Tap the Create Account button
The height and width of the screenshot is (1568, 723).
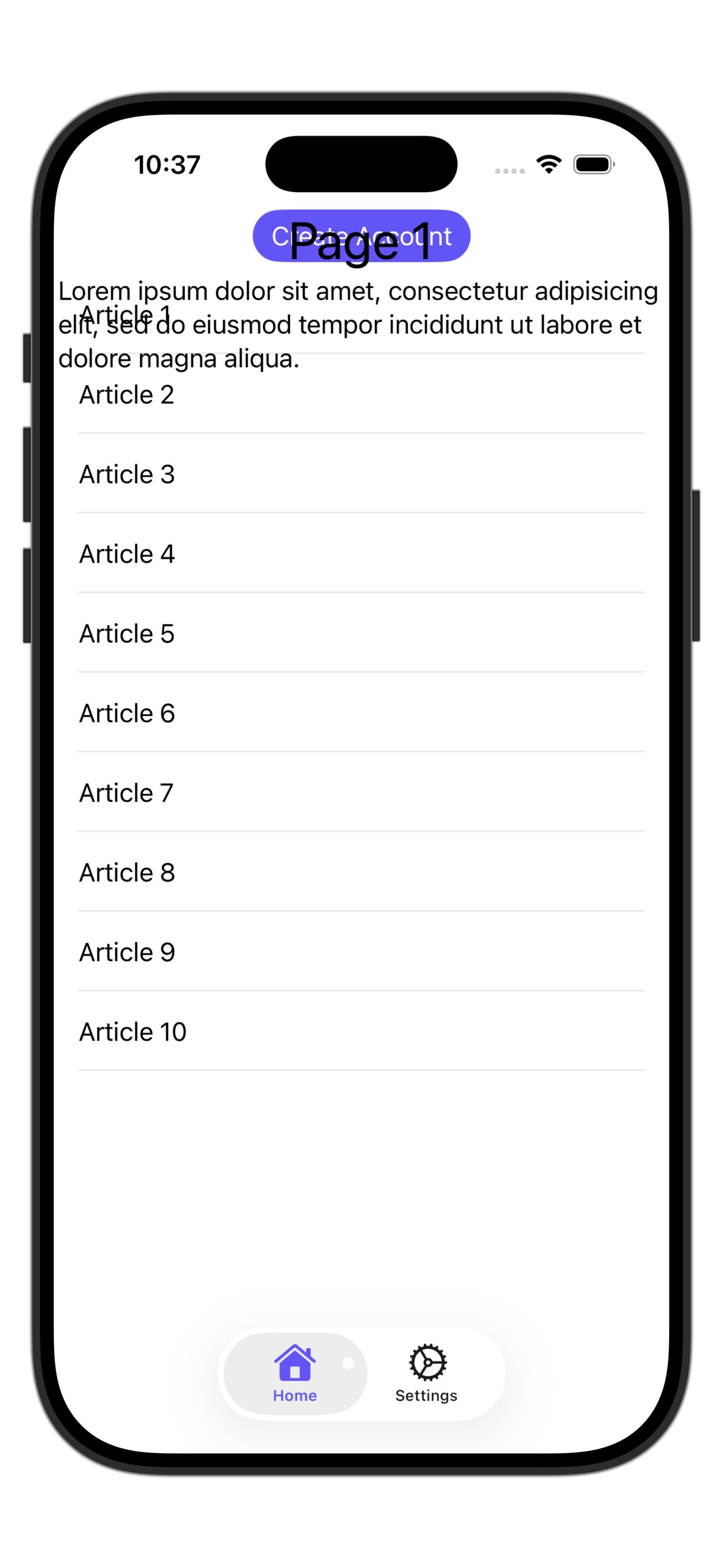pyautogui.click(x=361, y=236)
